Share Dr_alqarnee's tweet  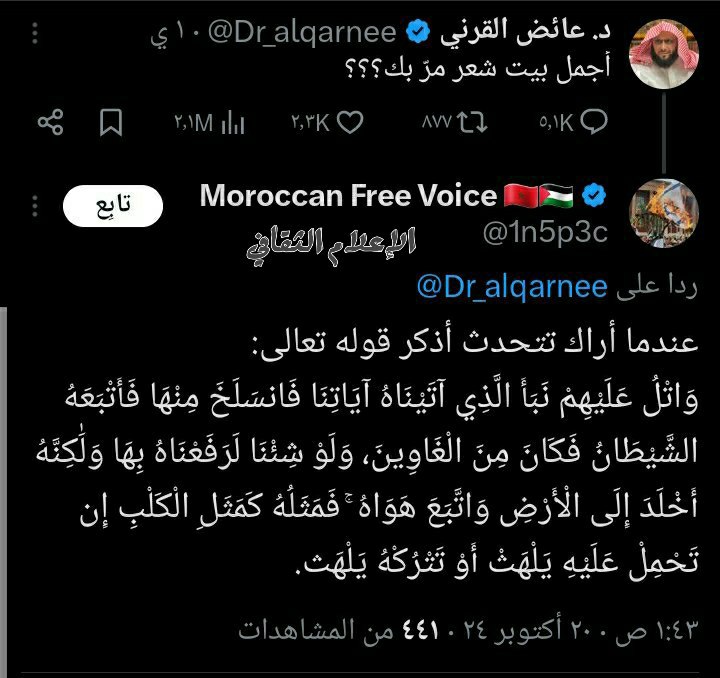click(50, 123)
